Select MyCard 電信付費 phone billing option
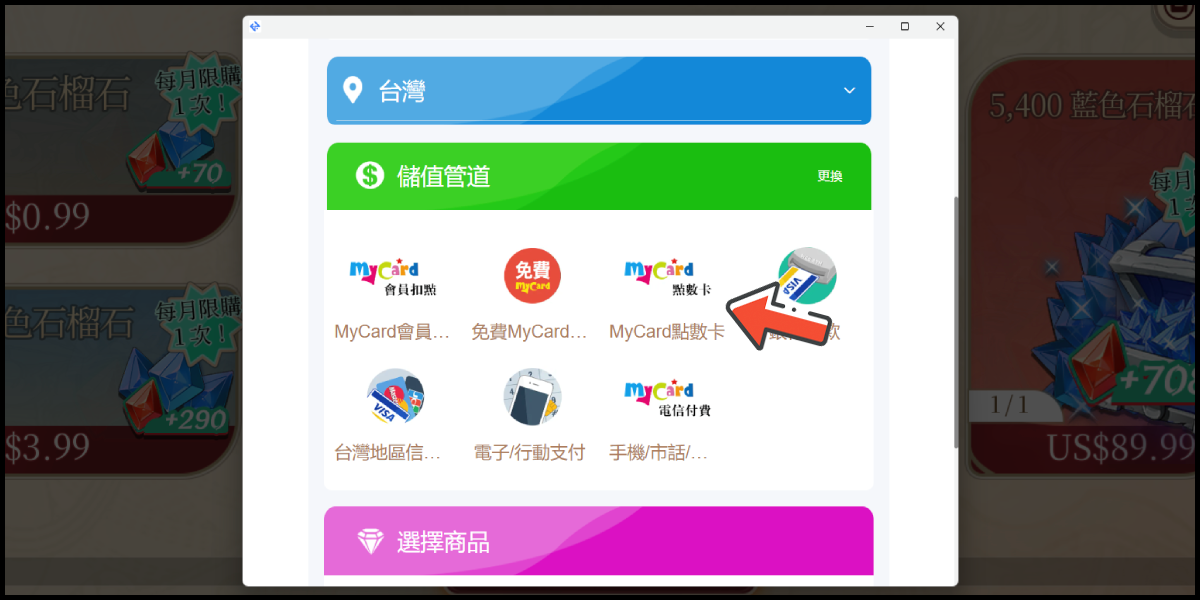Image resolution: width=1200 pixels, height=600 pixels. pos(666,413)
